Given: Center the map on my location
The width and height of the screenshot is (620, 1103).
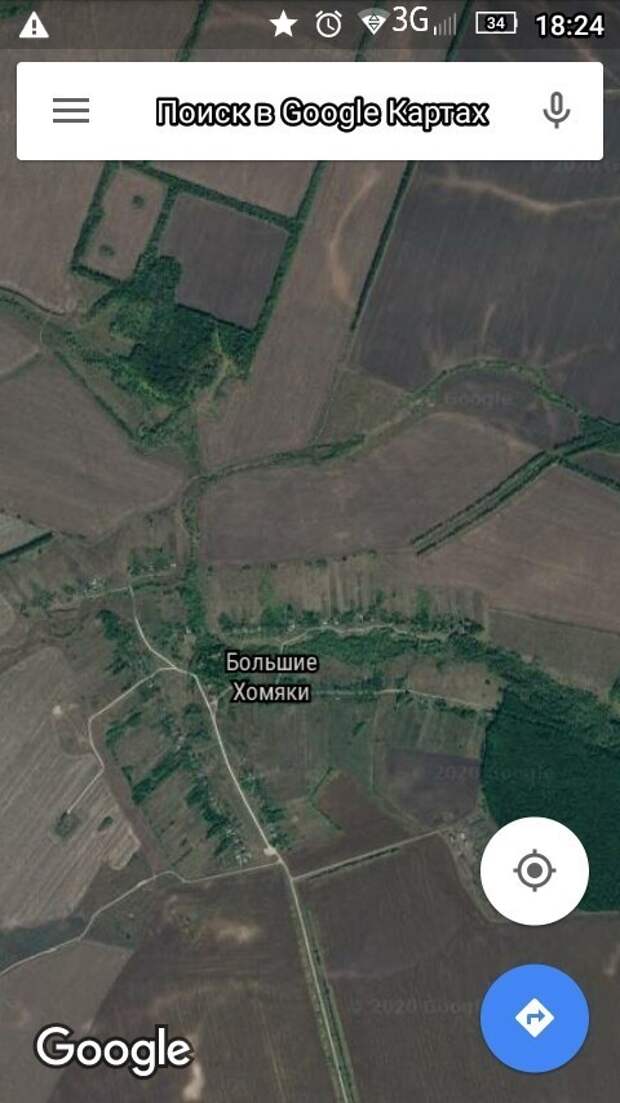Looking at the screenshot, I should [x=534, y=870].
